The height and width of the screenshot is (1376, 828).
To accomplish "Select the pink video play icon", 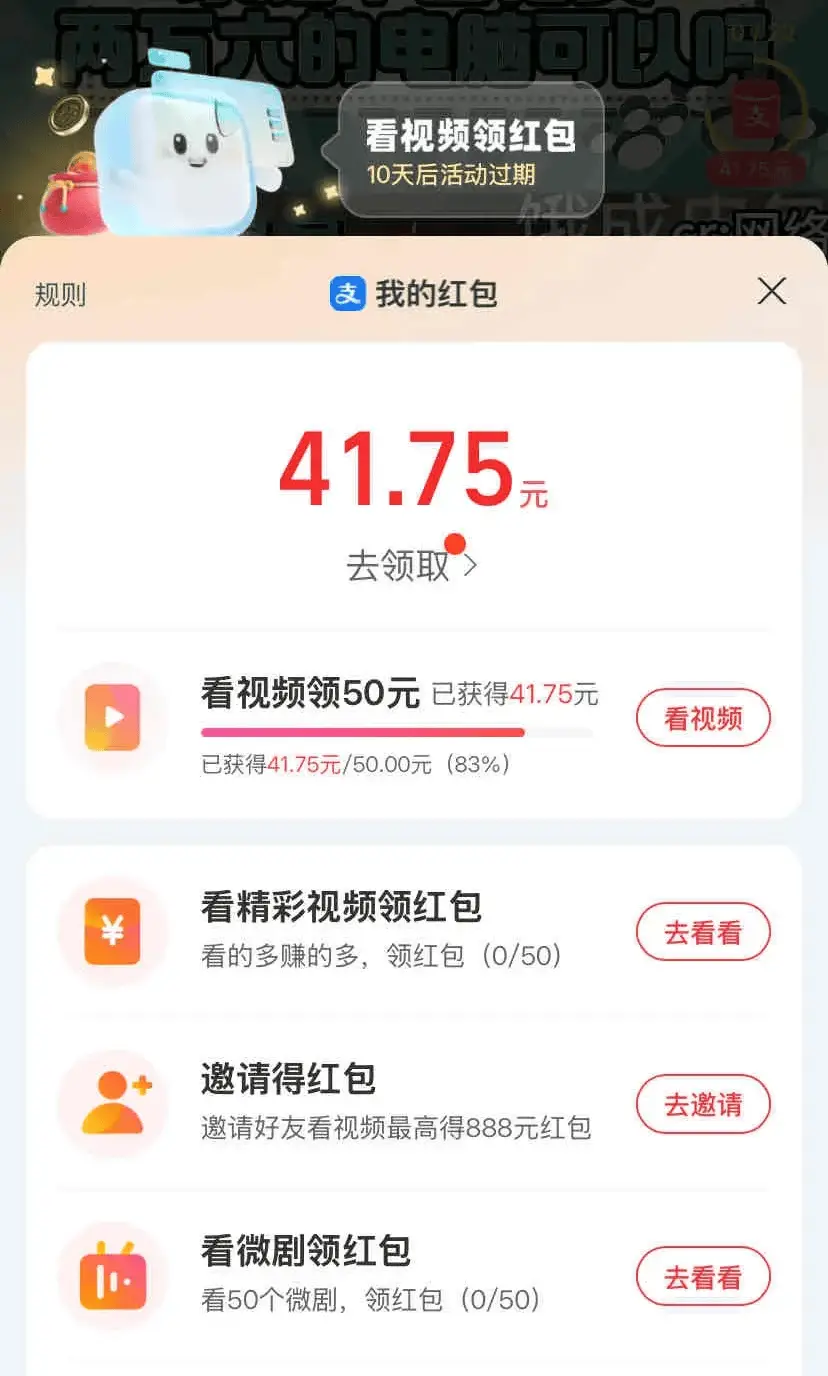I will coord(113,716).
